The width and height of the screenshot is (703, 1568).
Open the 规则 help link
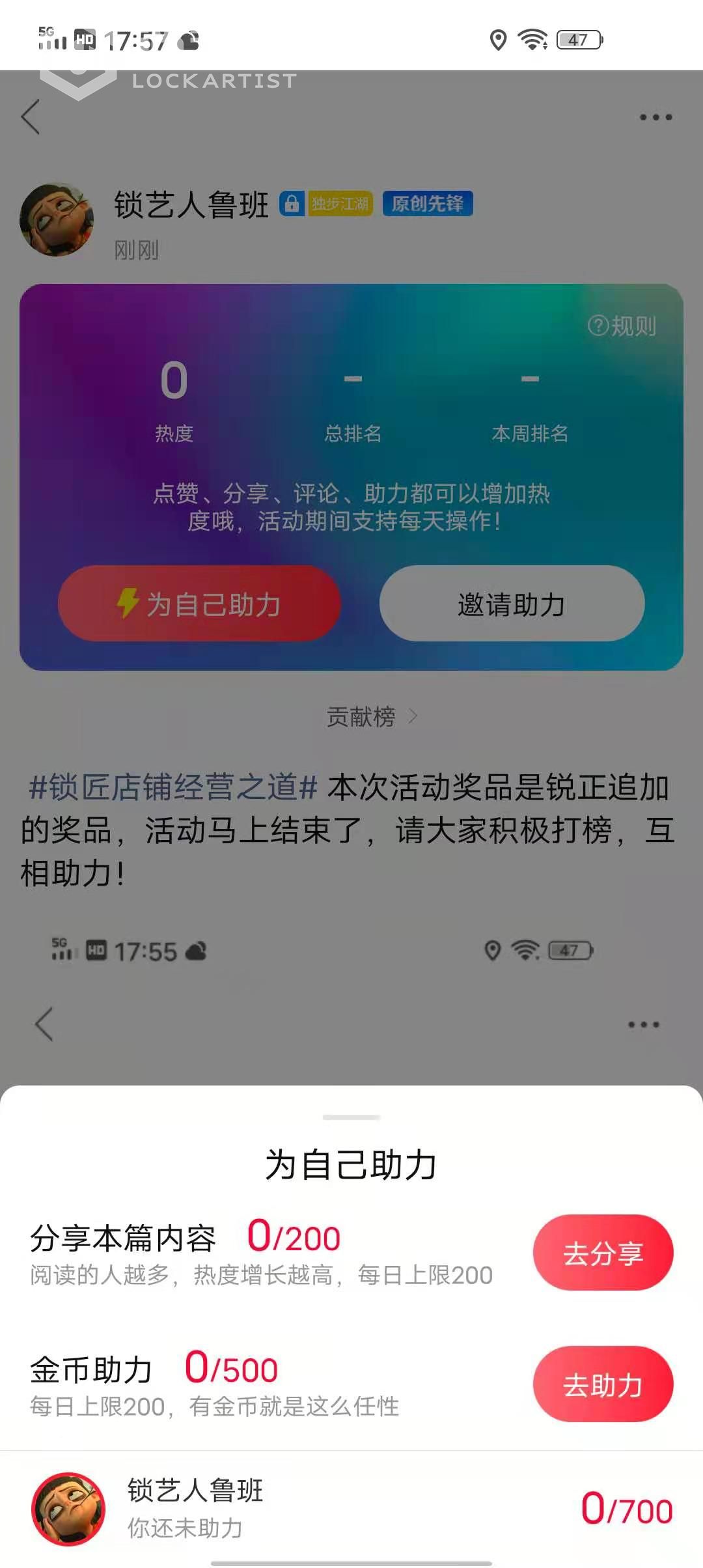tap(622, 326)
